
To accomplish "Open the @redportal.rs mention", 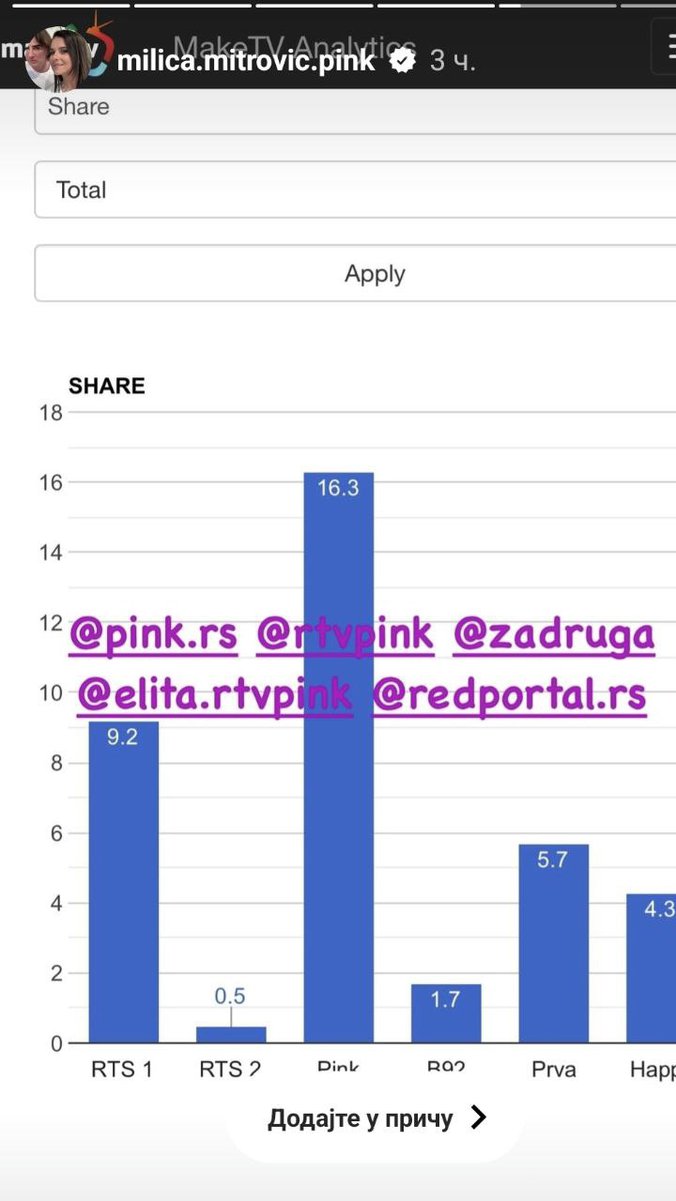I will [509, 693].
